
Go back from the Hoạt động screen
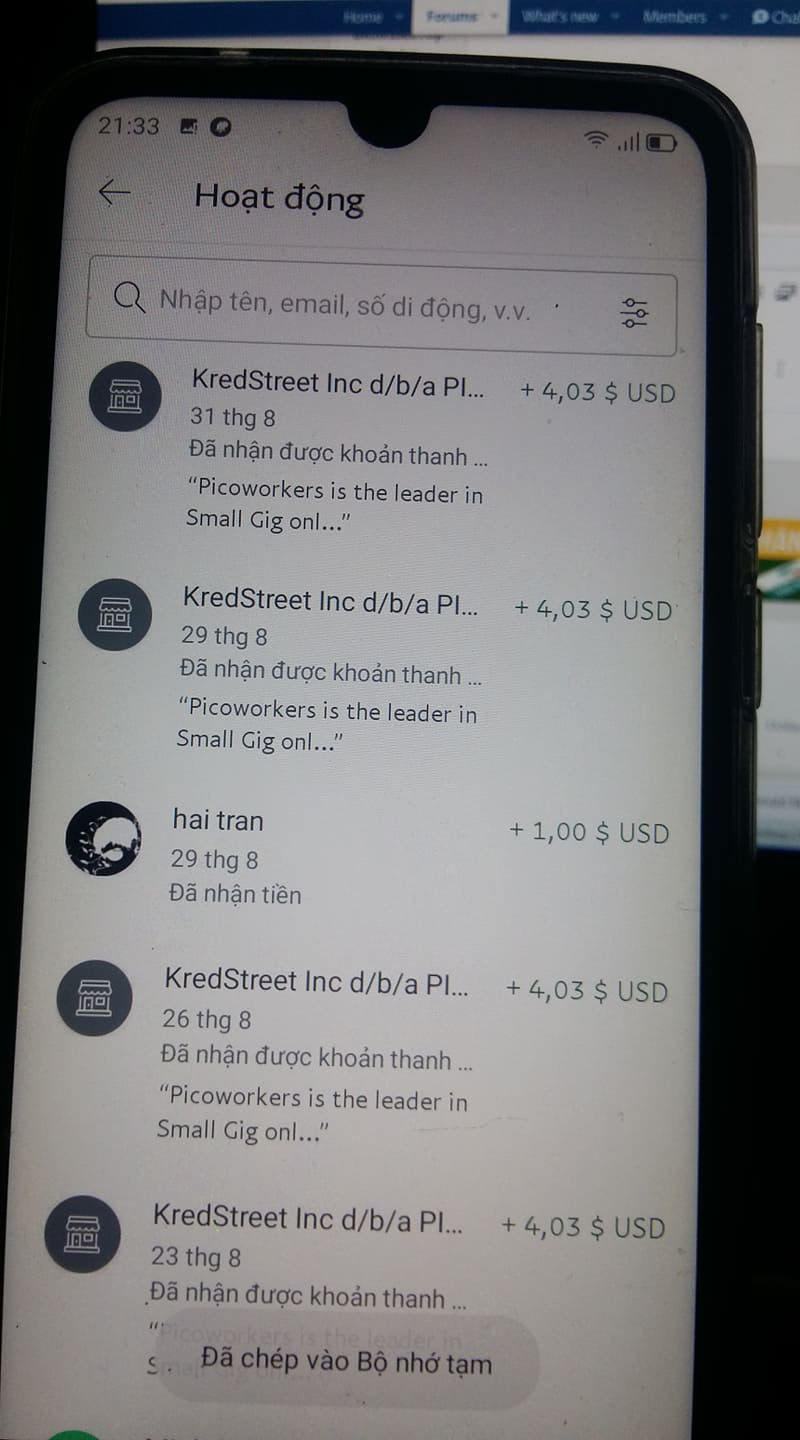[115, 192]
